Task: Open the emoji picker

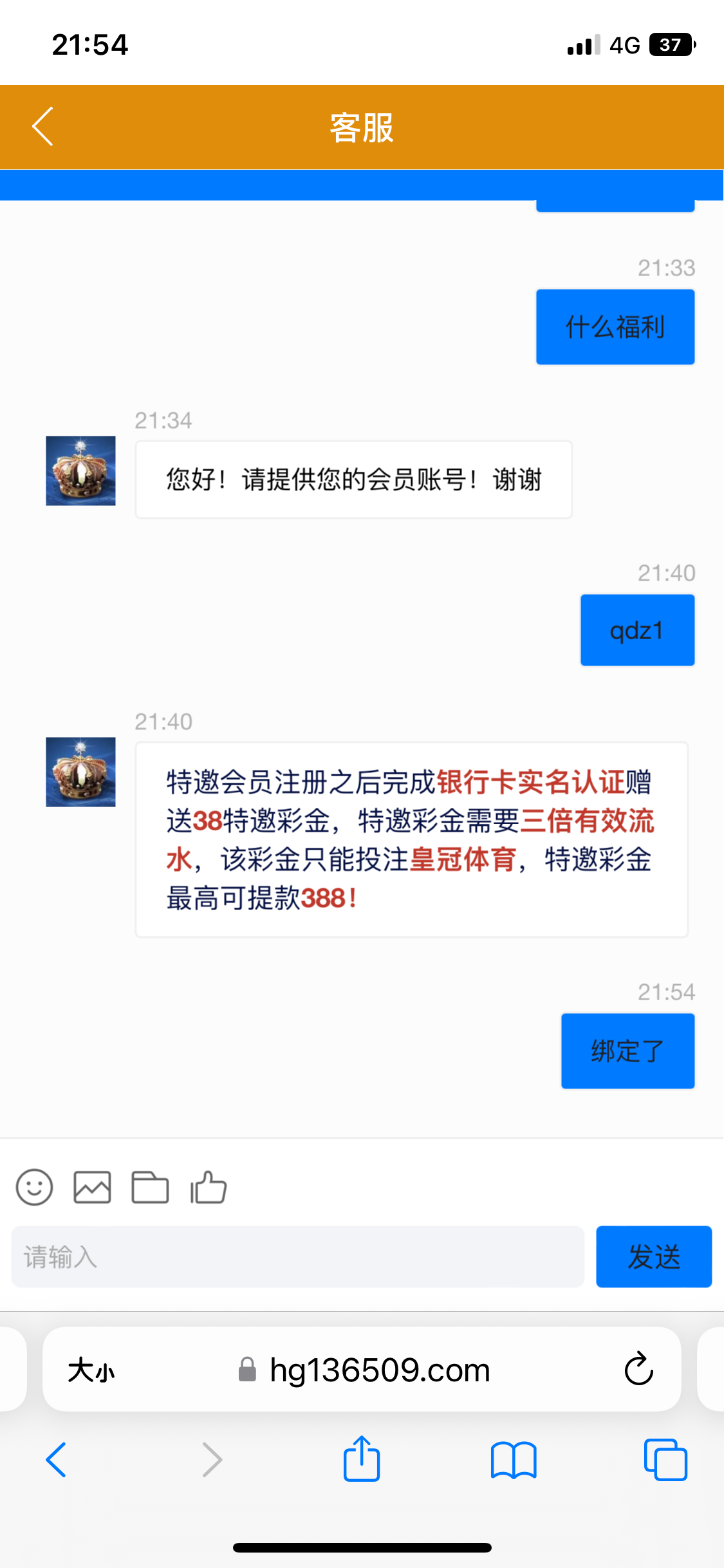Action: (x=34, y=1187)
